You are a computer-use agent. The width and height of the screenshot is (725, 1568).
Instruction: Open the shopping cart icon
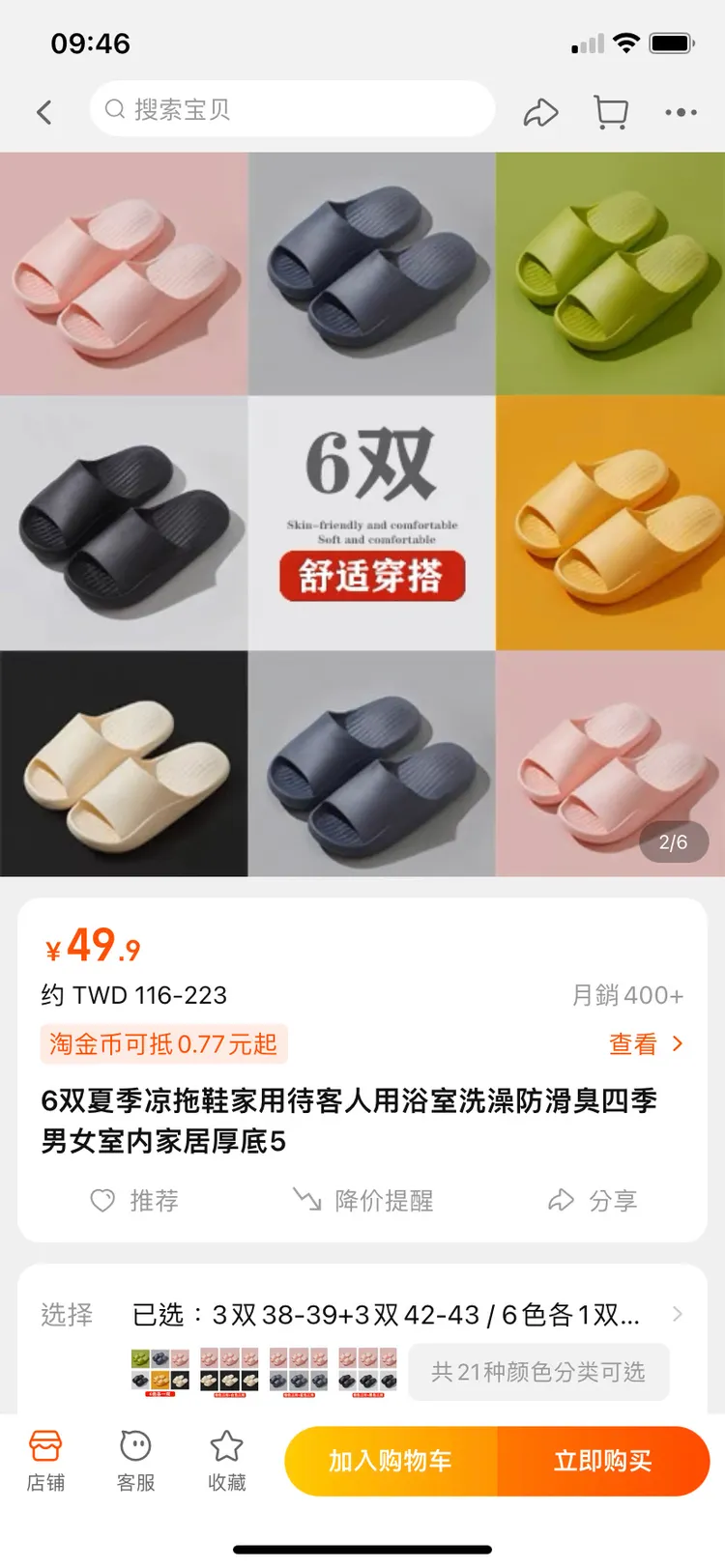[611, 112]
